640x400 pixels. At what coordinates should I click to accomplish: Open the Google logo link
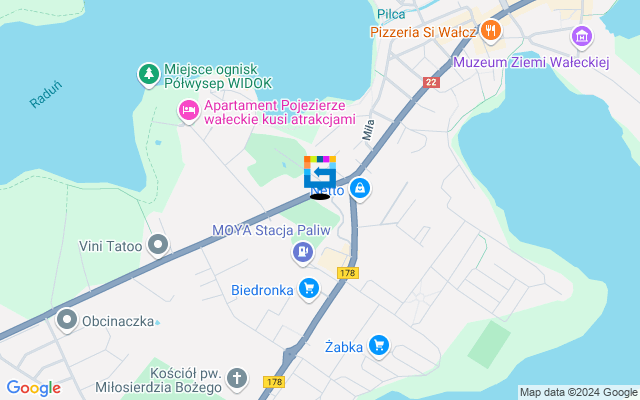click(33, 388)
